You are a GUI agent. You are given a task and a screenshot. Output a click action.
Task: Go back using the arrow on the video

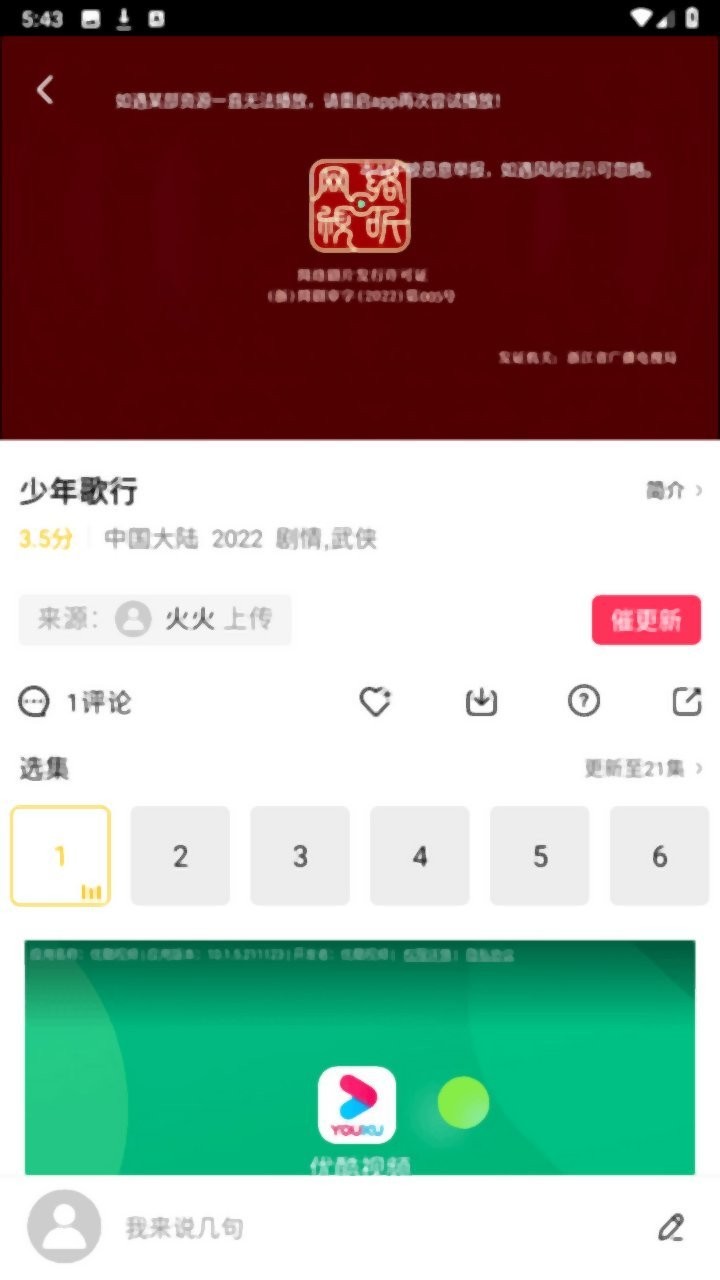point(44,90)
